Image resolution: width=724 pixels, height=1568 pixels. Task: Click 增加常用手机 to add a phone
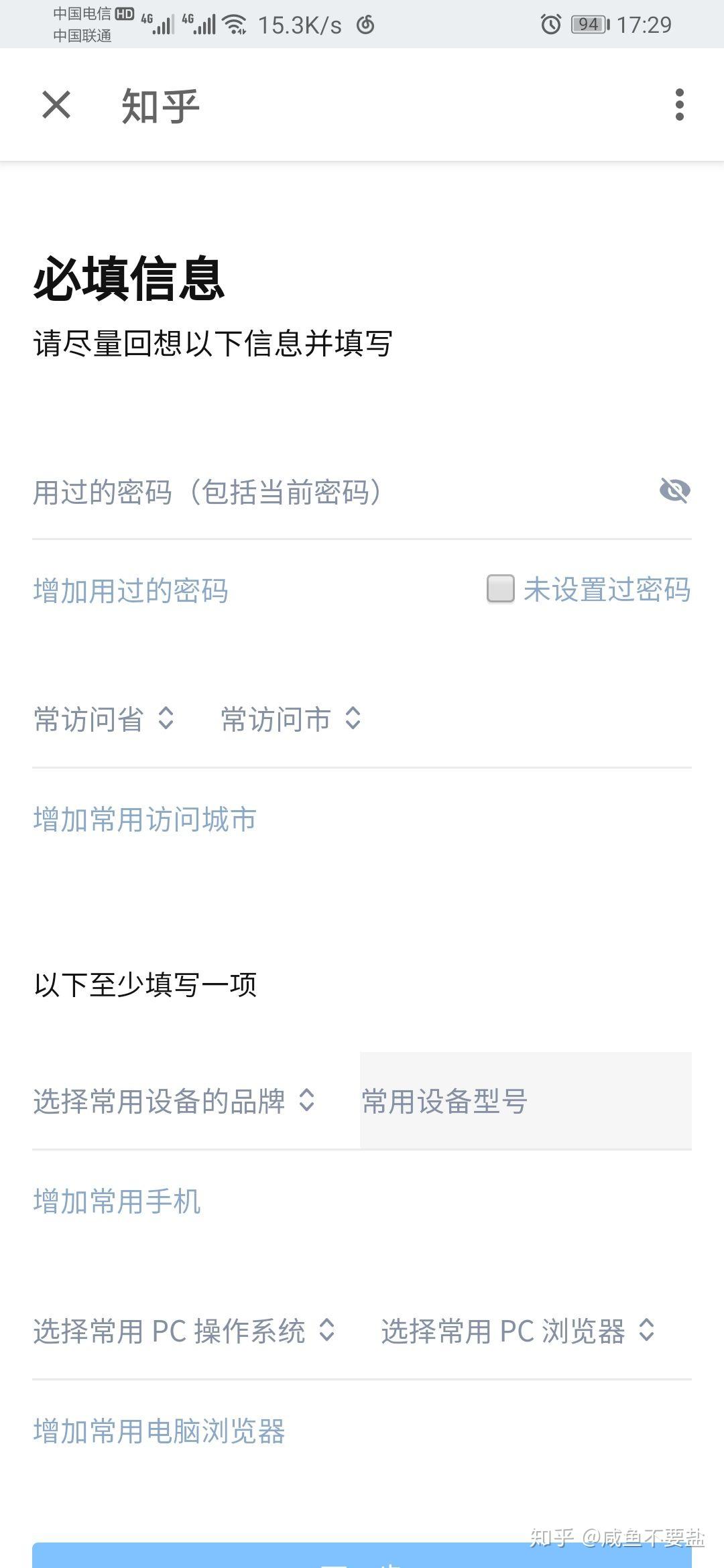click(117, 1202)
